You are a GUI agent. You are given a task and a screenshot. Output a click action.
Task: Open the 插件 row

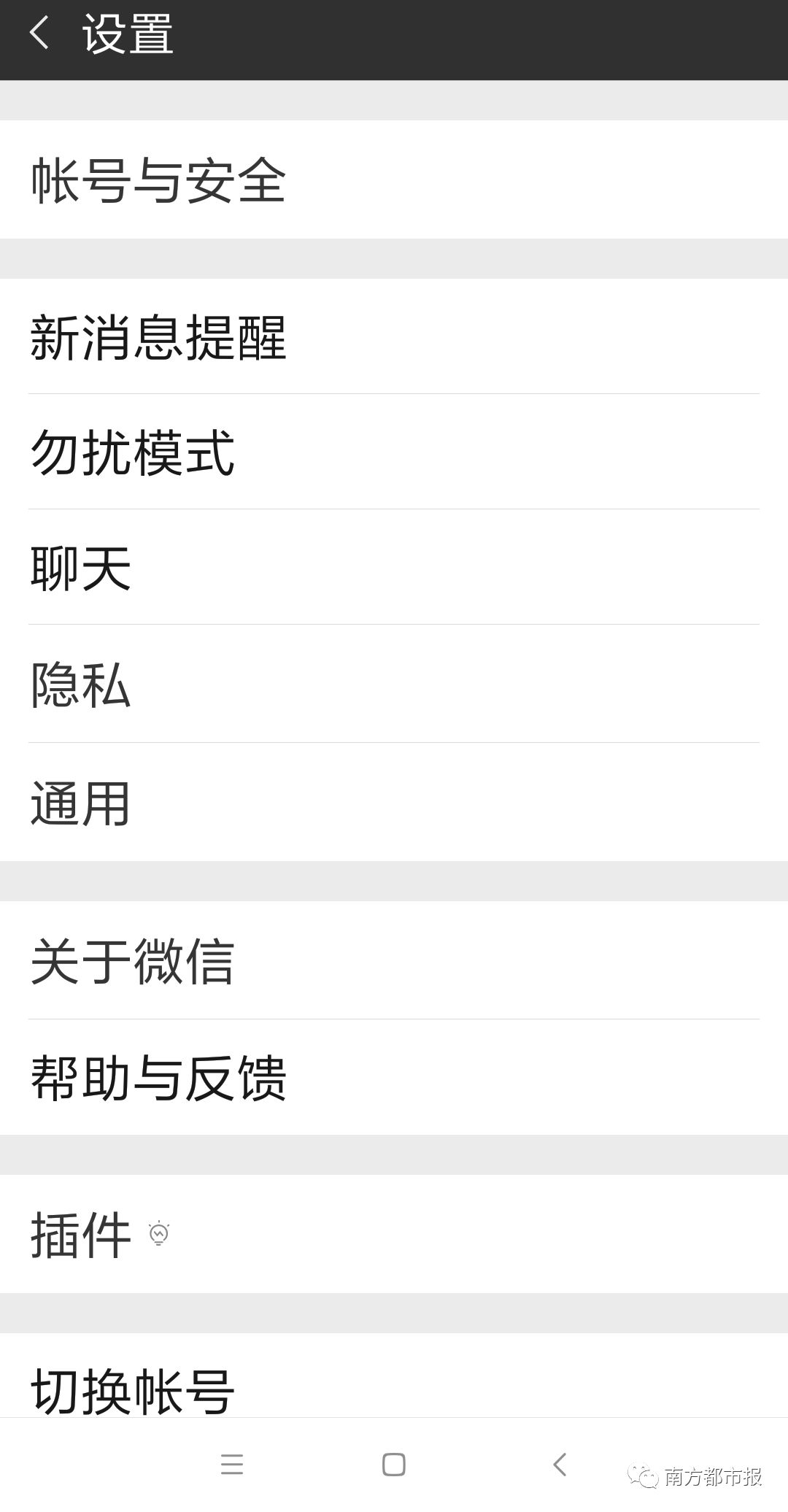point(394,1234)
